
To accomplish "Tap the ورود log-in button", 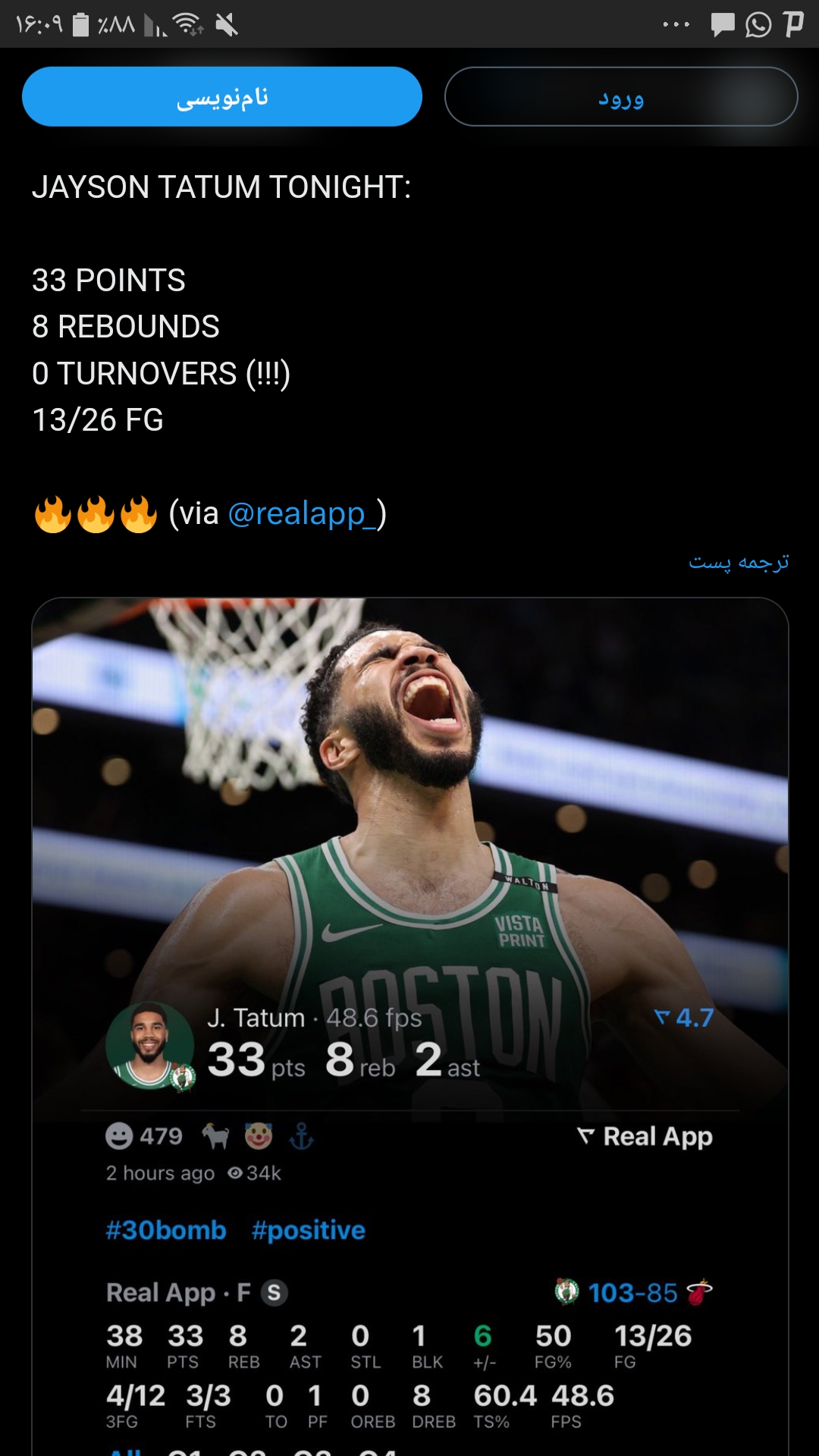I will coord(621,96).
